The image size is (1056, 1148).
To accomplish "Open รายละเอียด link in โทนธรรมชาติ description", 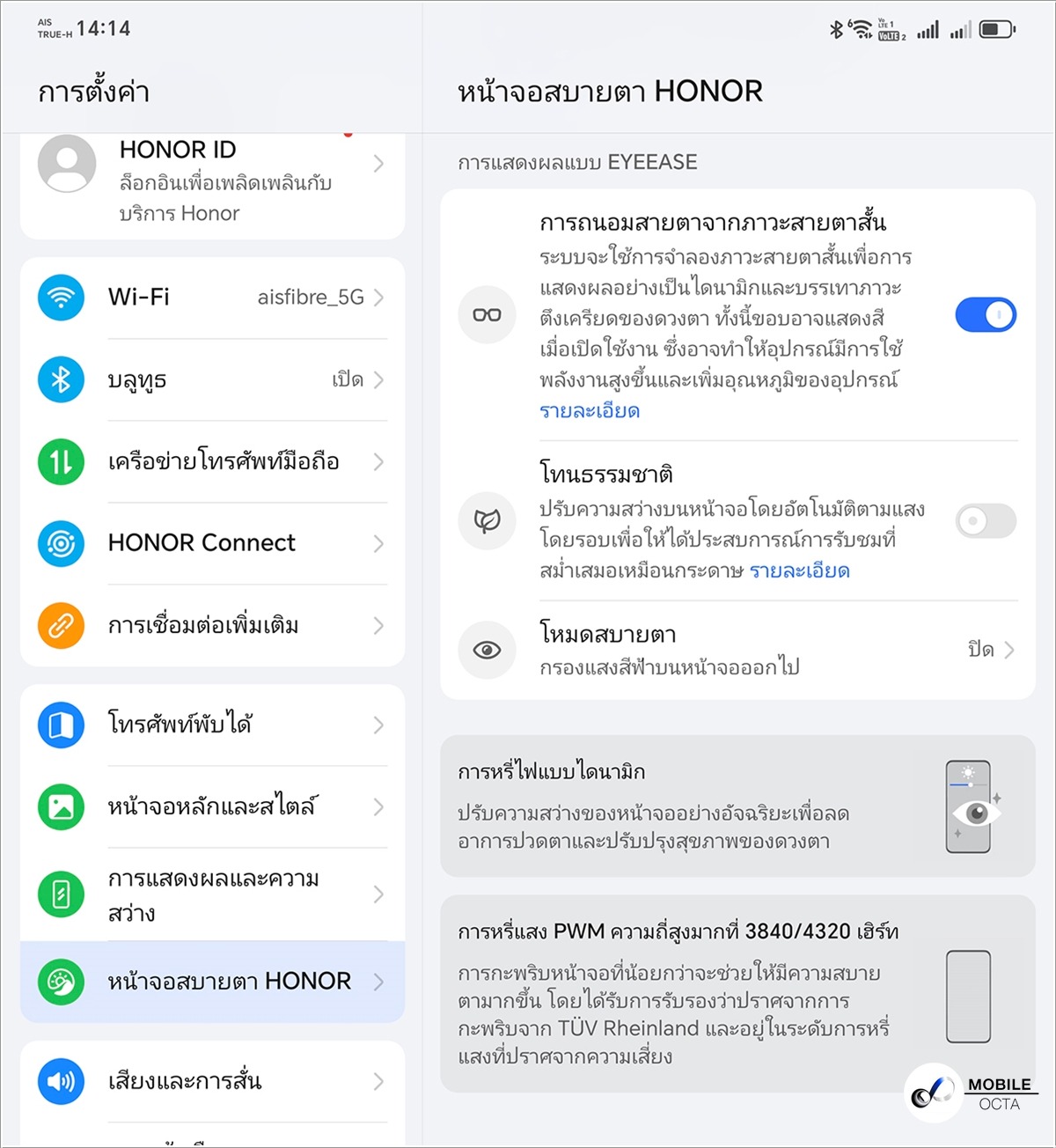I will click(799, 571).
